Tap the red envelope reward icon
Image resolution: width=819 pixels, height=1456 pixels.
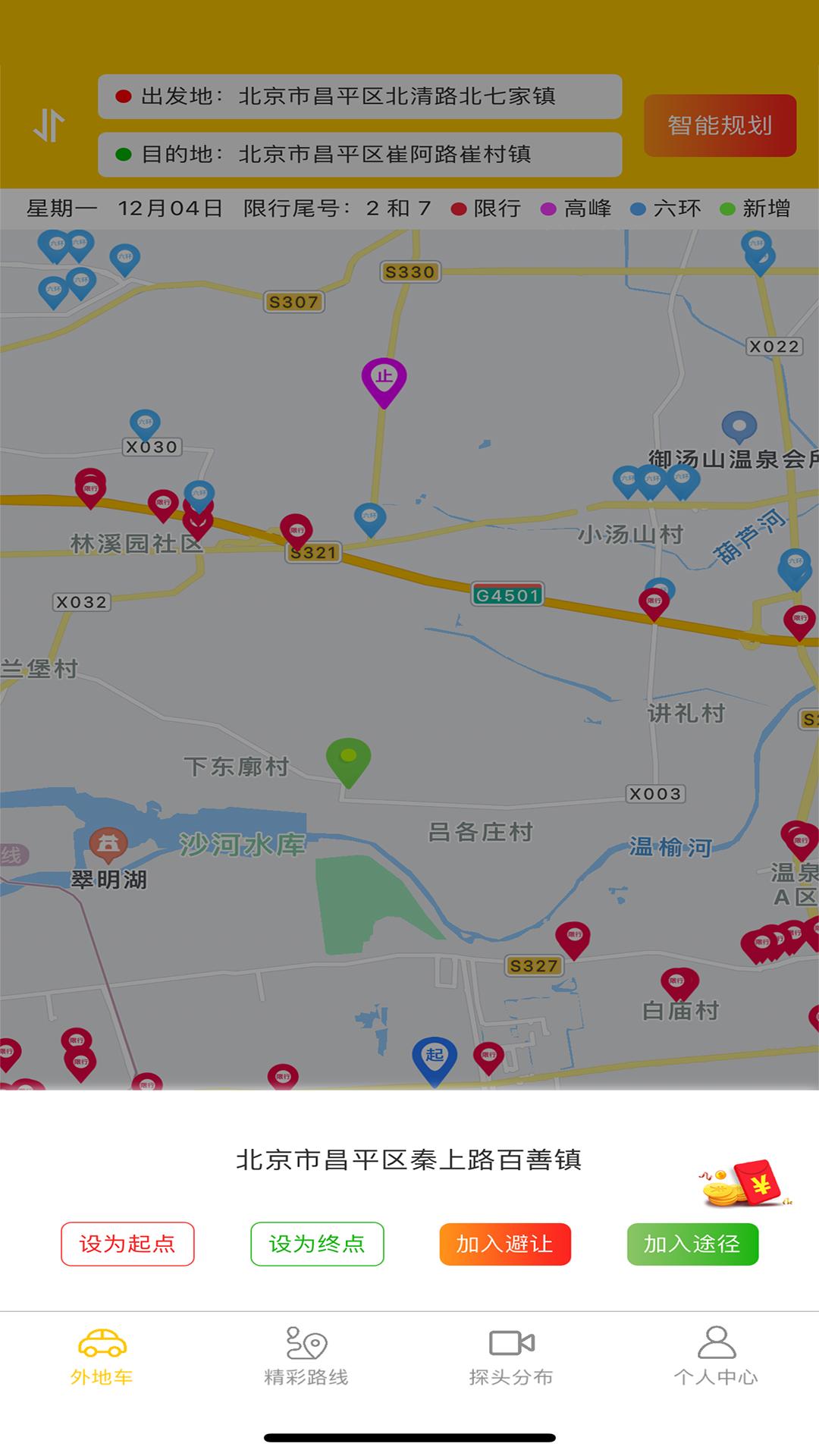[739, 1181]
